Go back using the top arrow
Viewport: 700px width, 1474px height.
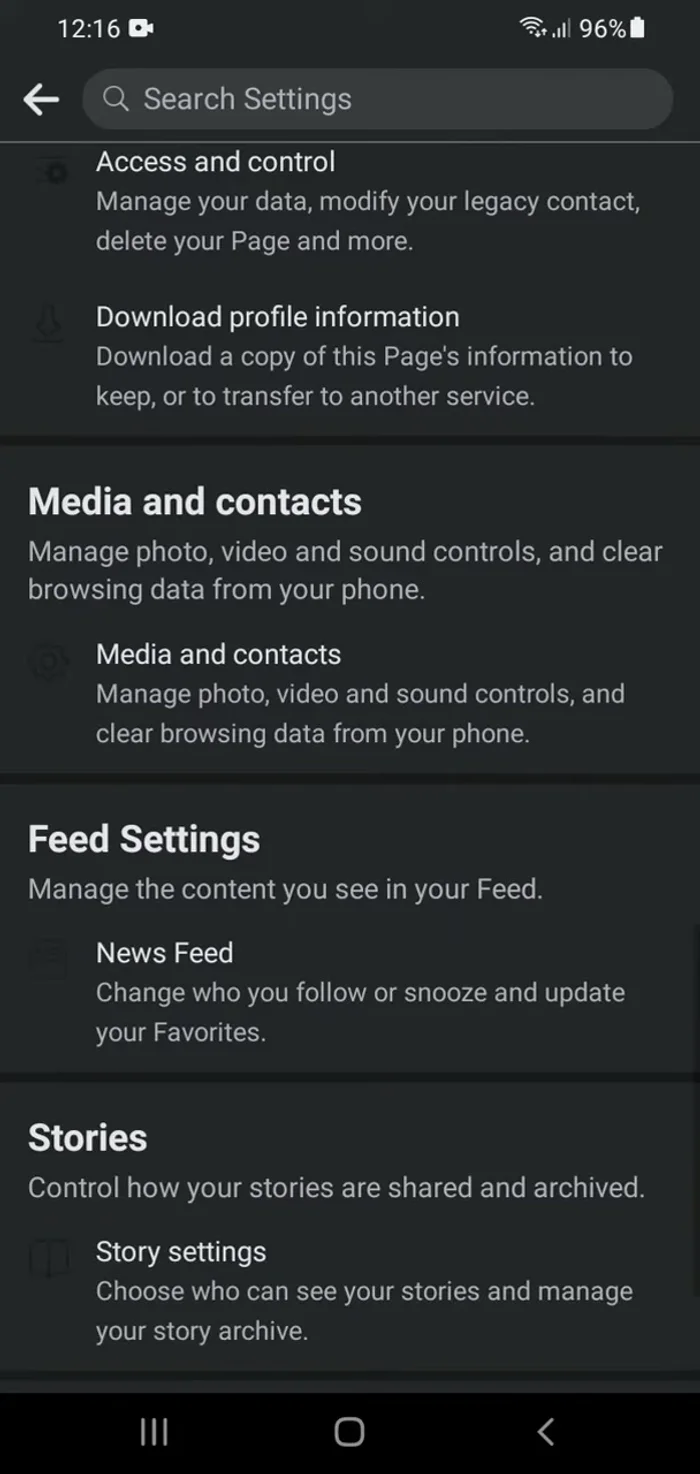[x=41, y=99]
